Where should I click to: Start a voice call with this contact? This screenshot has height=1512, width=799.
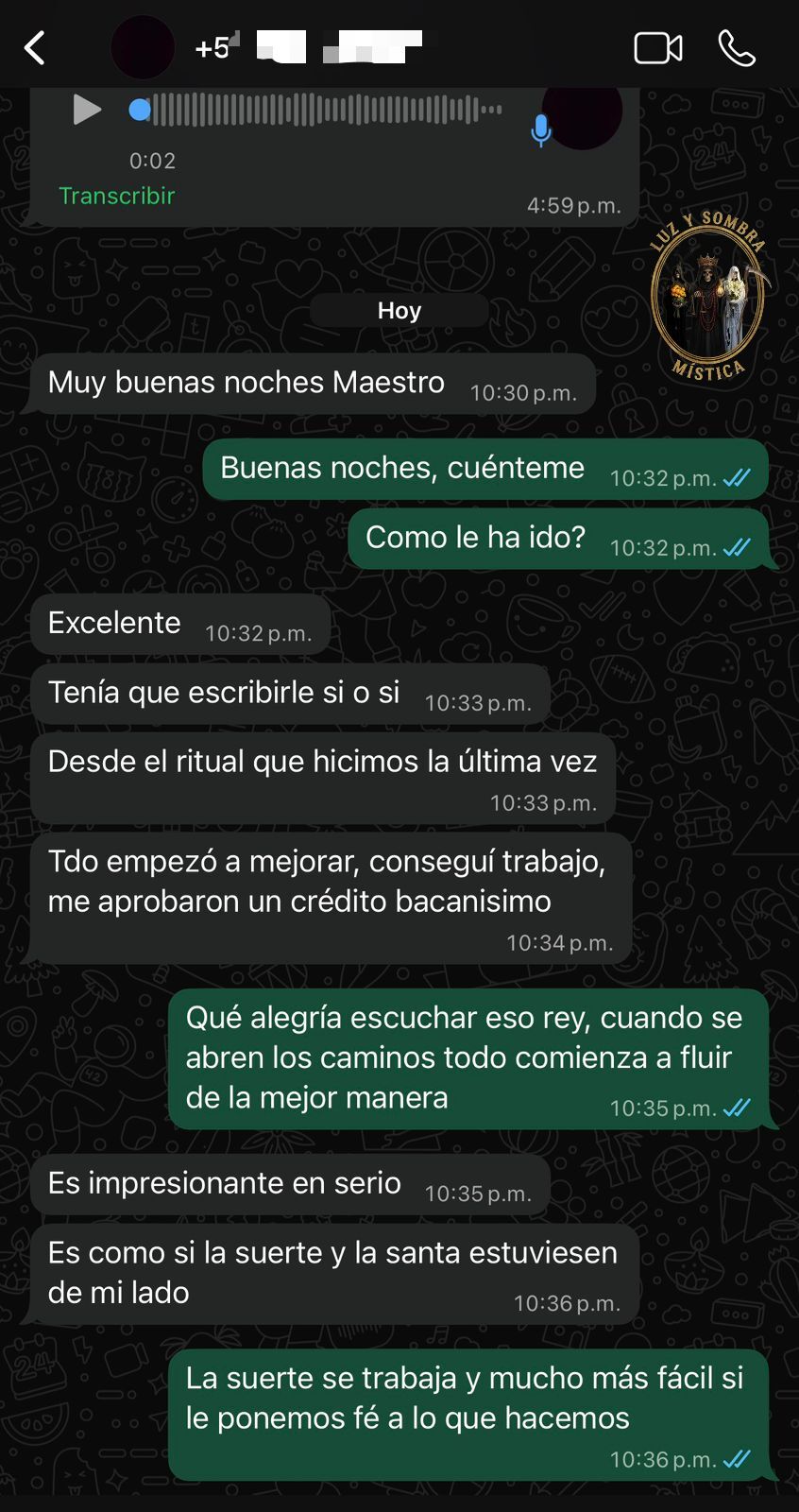point(737,48)
